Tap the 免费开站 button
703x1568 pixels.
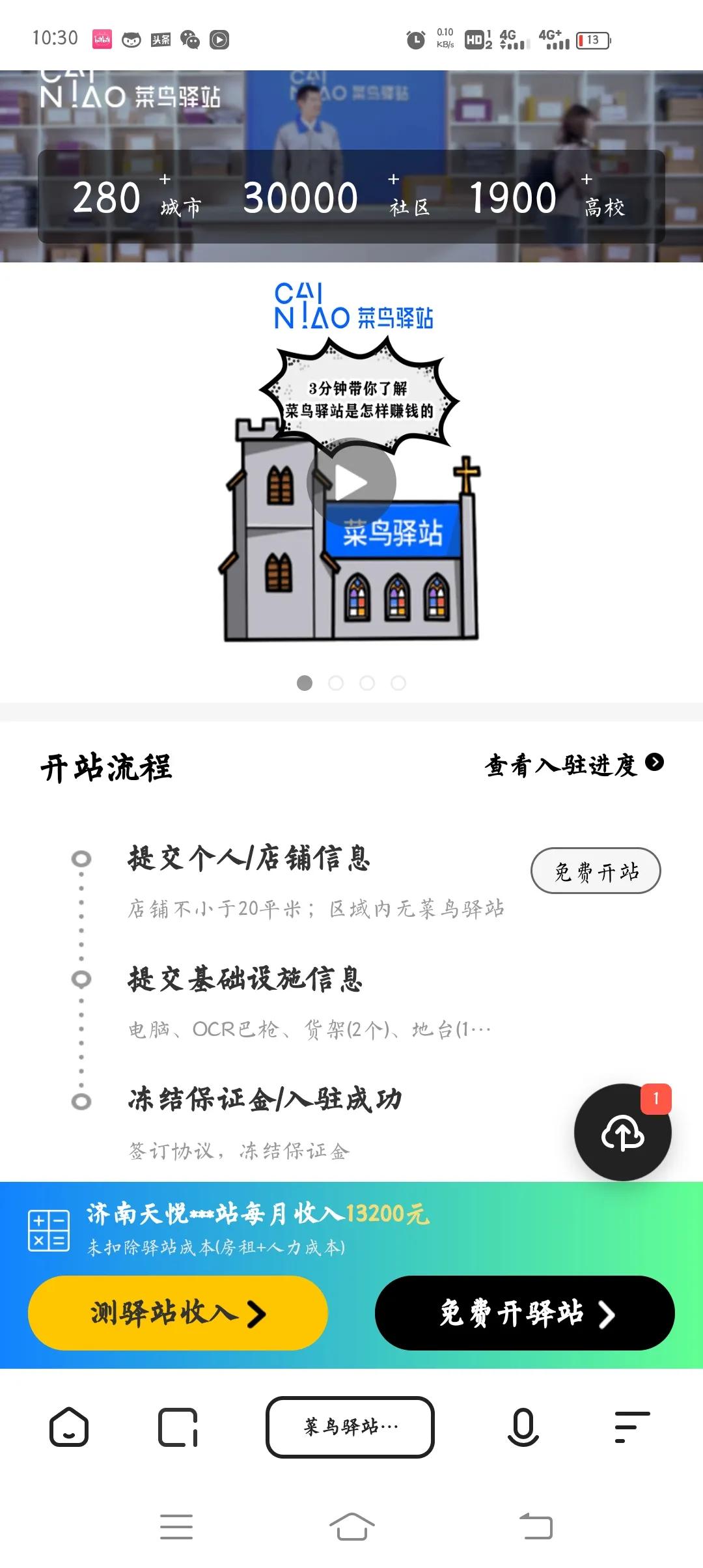point(596,871)
